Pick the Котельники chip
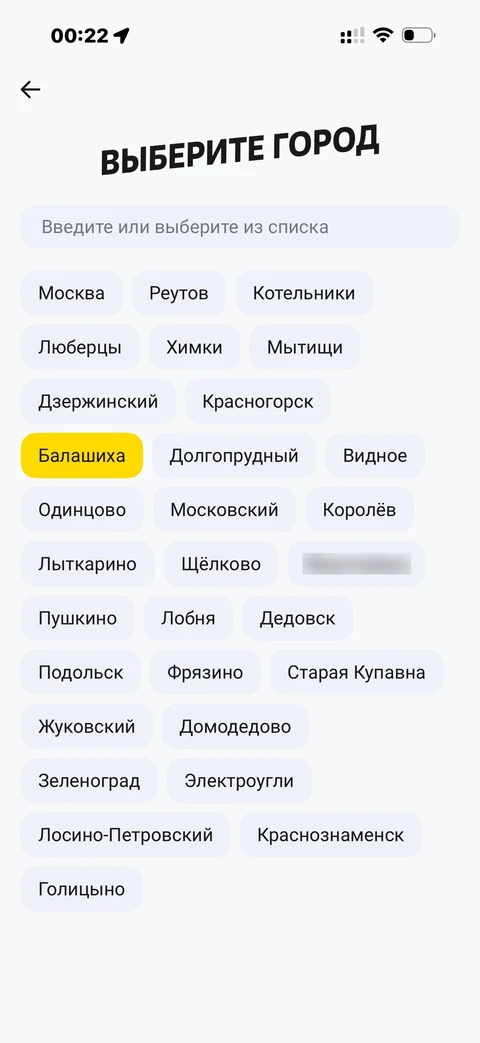Screen dimensions: 480x1043 point(304,293)
